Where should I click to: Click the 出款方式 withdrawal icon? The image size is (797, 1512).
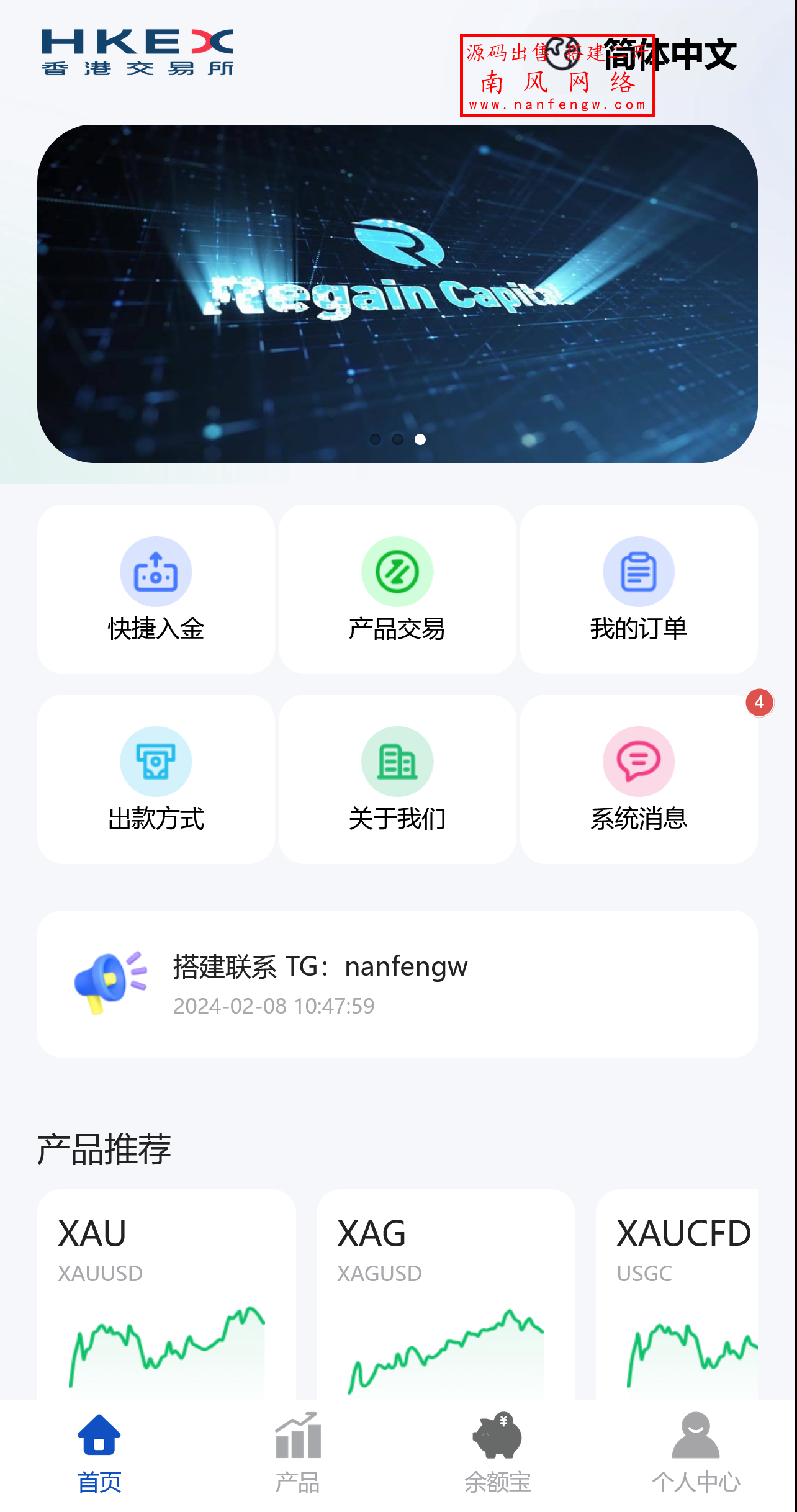155,762
